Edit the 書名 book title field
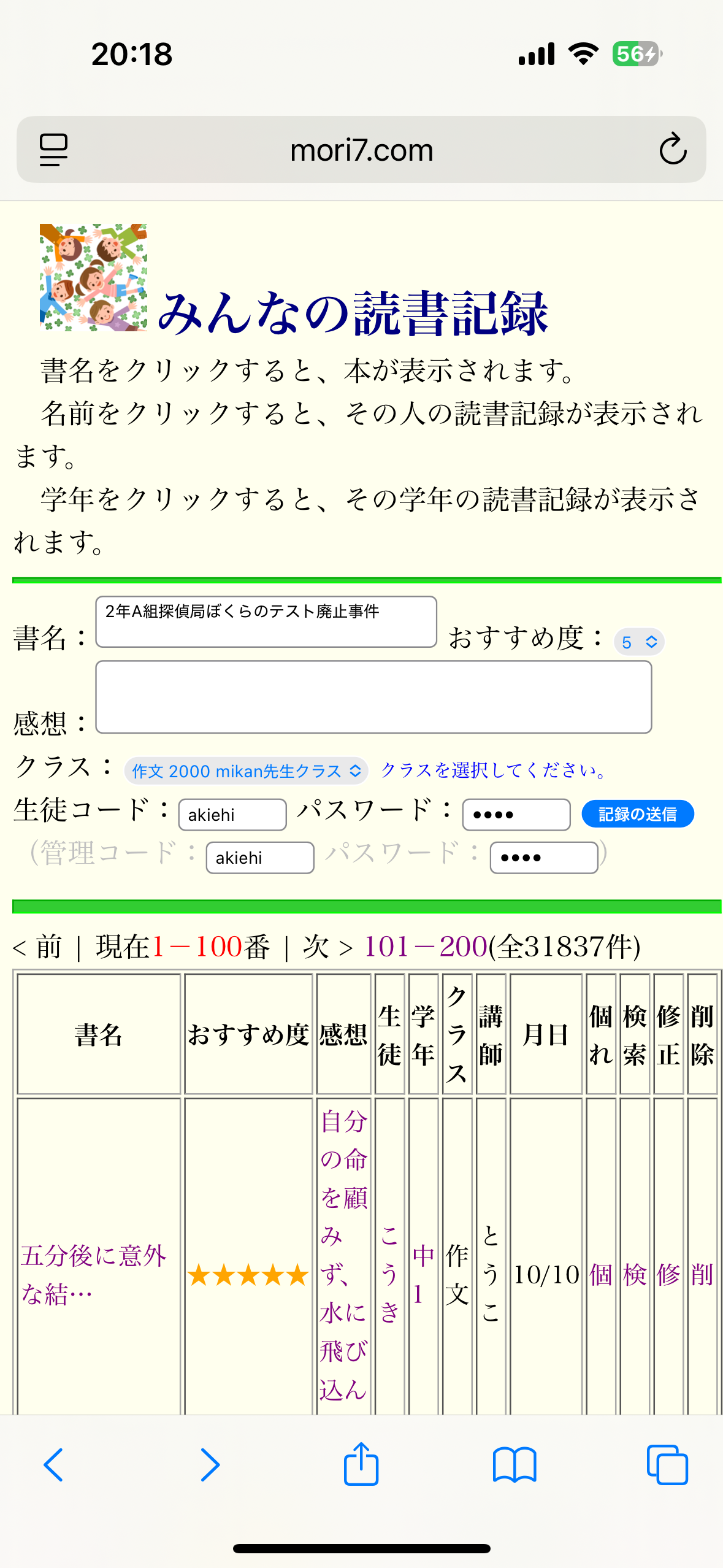Image resolution: width=723 pixels, height=1568 pixels. (266, 621)
